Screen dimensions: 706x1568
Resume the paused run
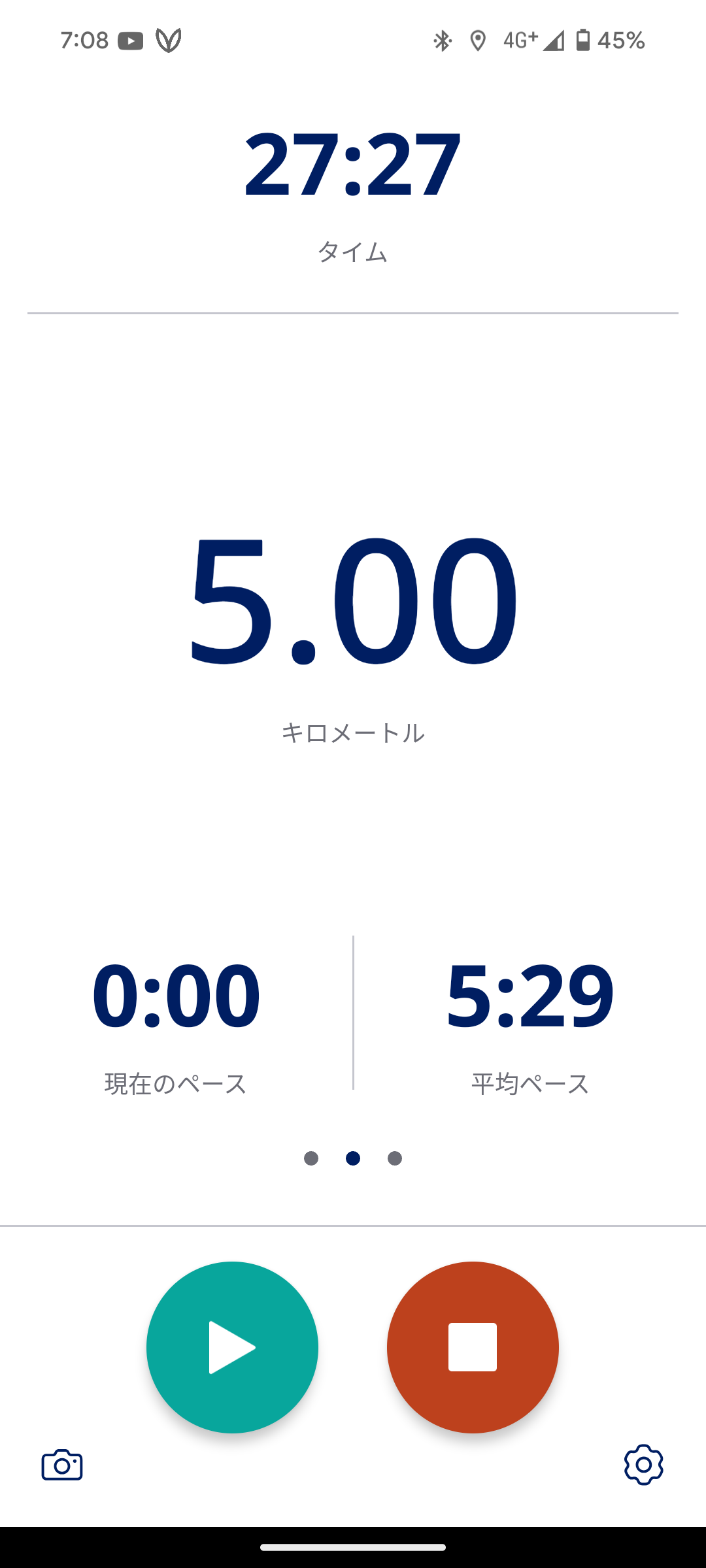232,1347
